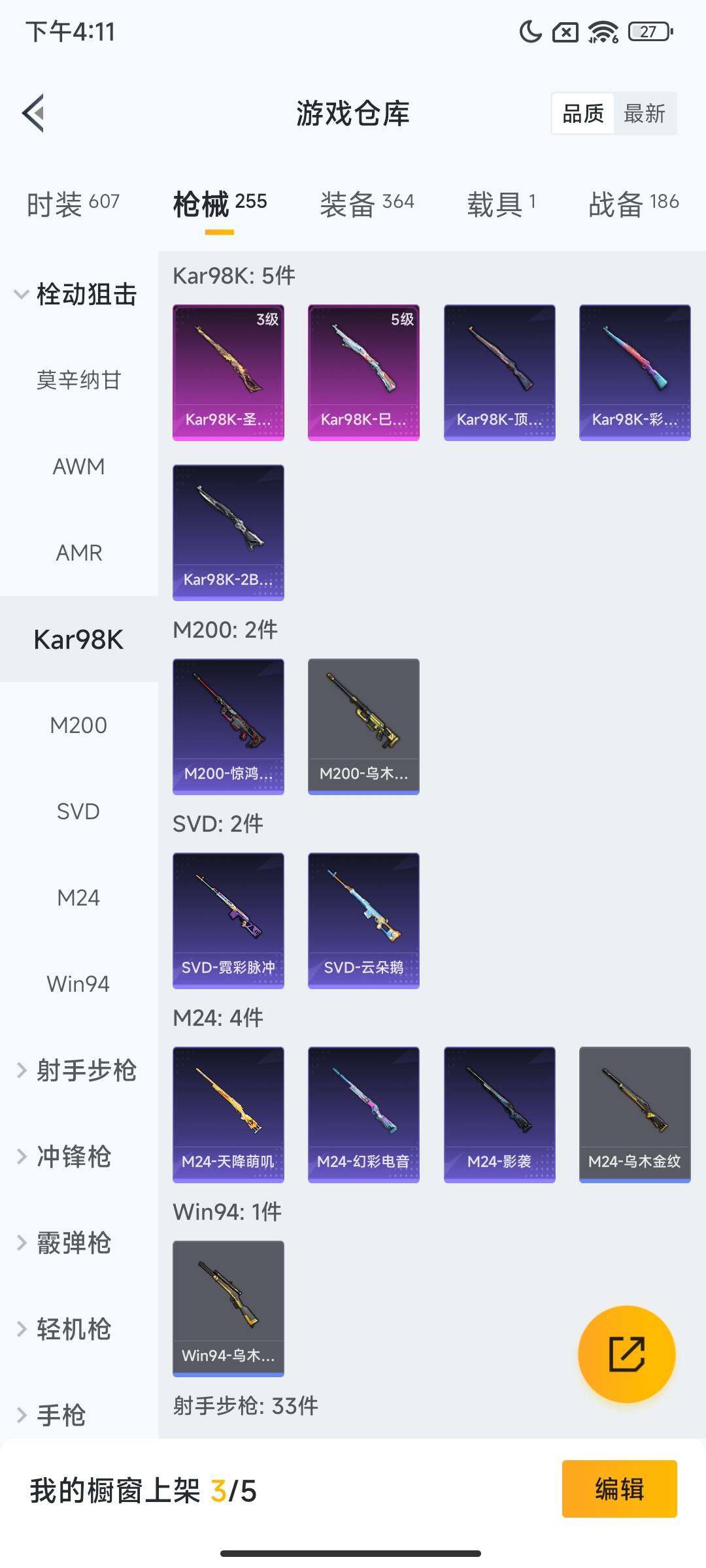Edit my showcase with 编辑

coord(619,1489)
